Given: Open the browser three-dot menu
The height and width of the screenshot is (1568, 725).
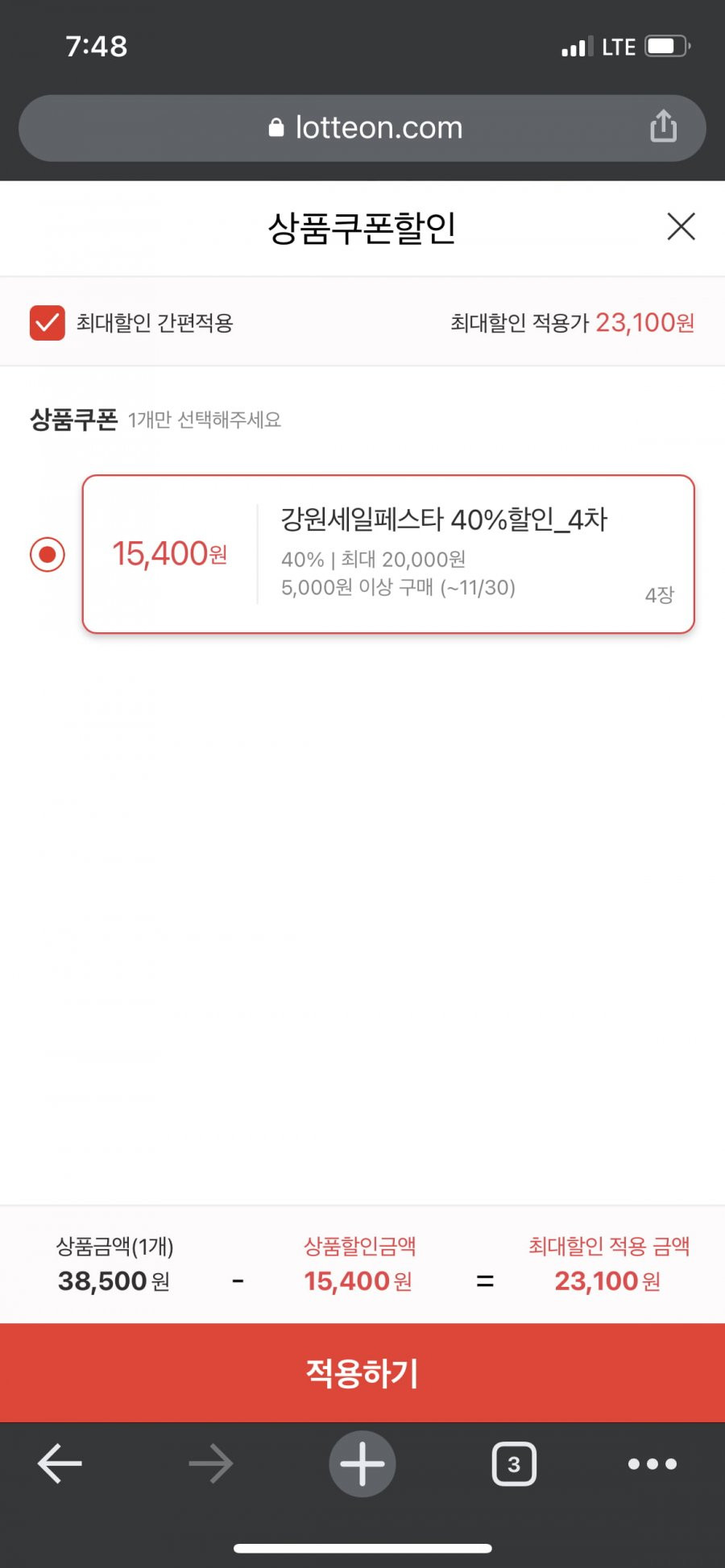Looking at the screenshot, I should pyautogui.click(x=652, y=1463).
